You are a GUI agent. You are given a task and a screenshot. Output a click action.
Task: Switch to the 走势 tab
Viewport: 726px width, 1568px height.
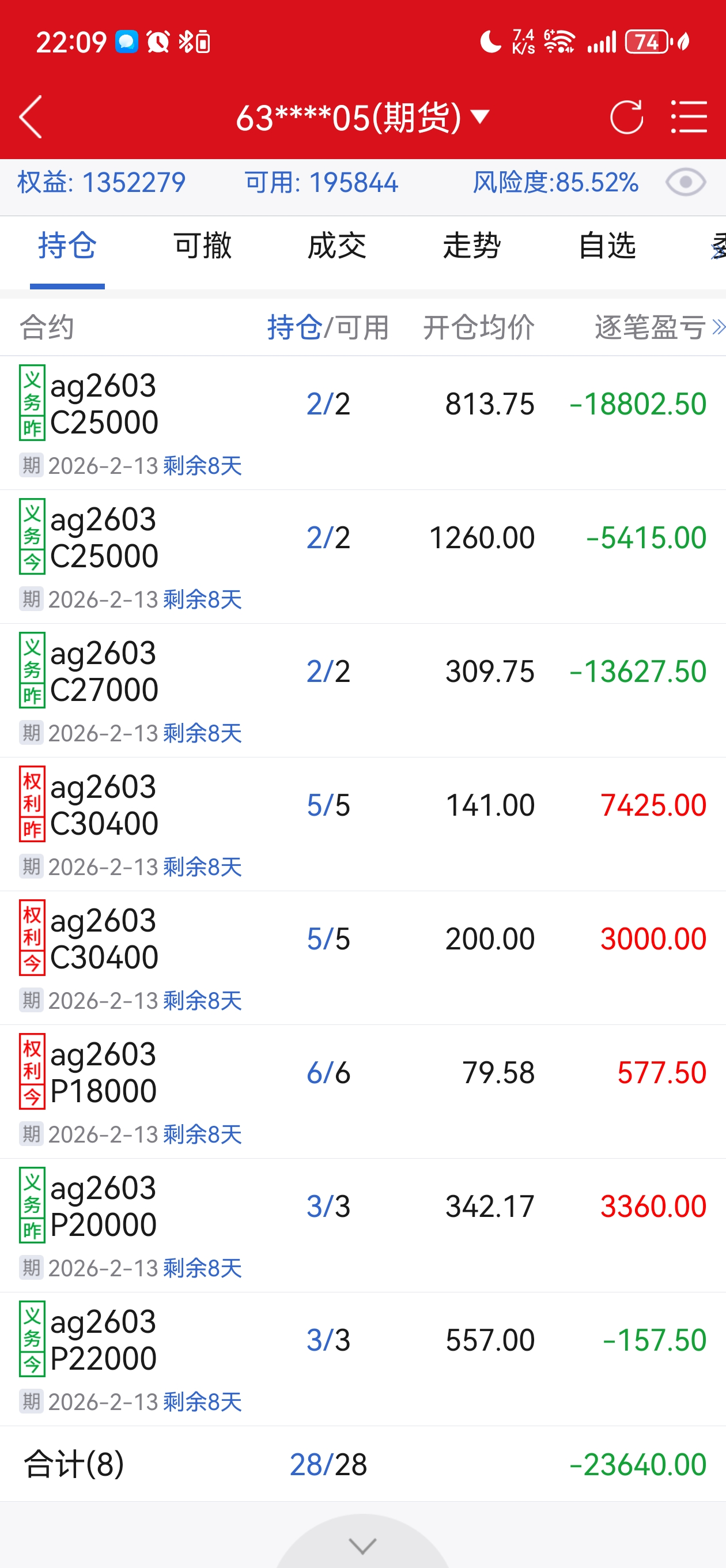472,247
